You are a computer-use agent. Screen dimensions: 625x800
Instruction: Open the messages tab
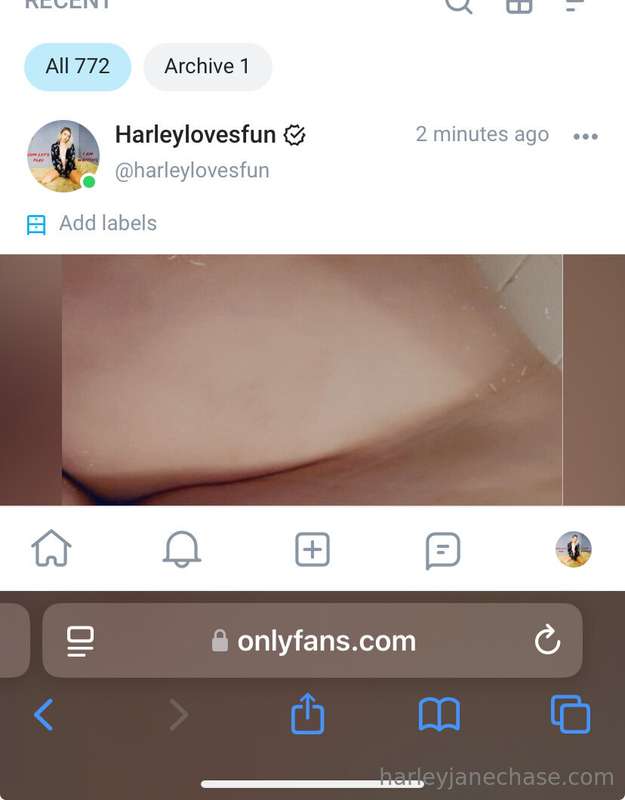pos(442,549)
